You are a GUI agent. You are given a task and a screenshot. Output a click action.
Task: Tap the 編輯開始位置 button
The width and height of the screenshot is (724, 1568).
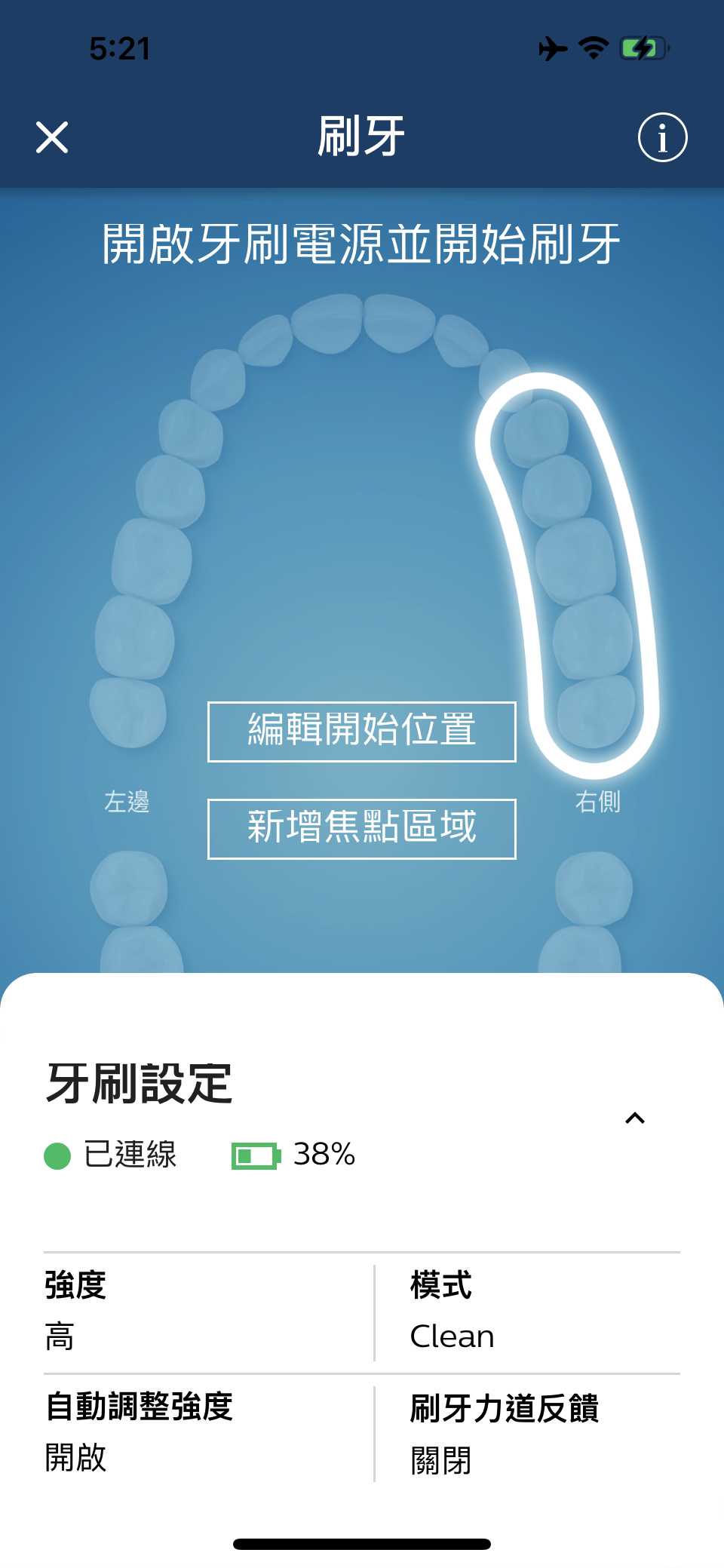362,731
